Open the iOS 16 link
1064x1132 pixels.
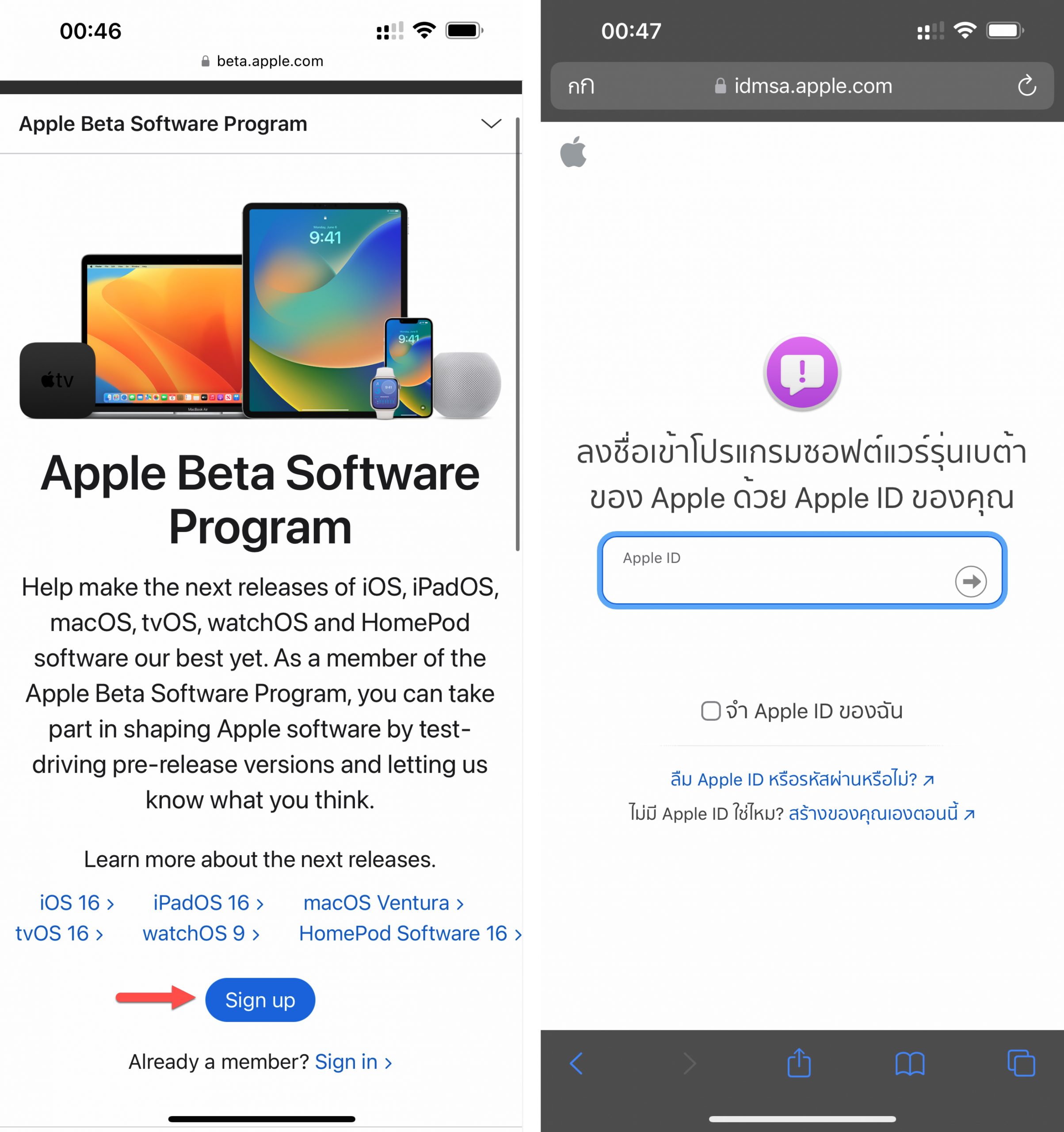pos(76,903)
